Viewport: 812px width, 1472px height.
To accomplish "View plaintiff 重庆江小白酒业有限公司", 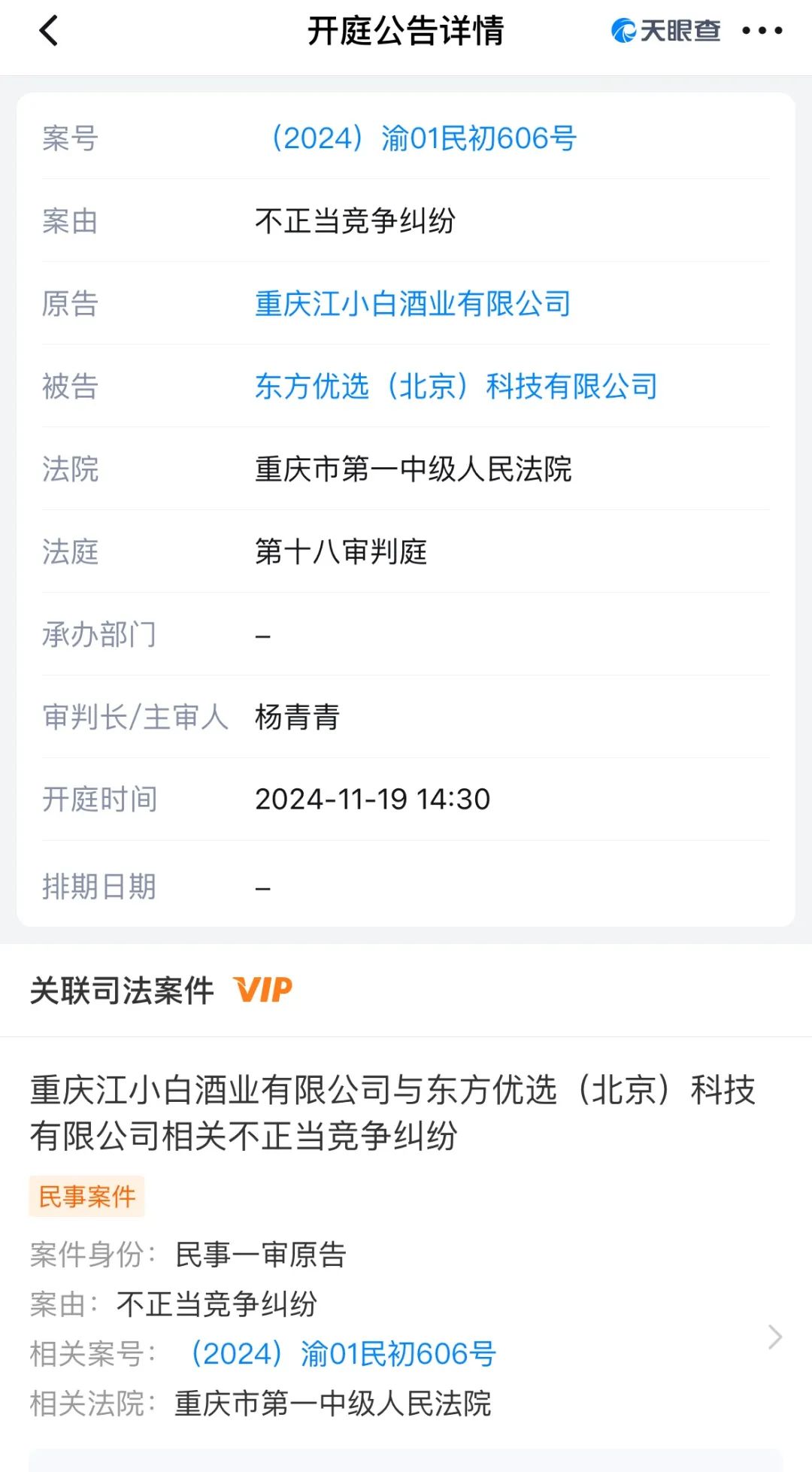I will coord(413,304).
